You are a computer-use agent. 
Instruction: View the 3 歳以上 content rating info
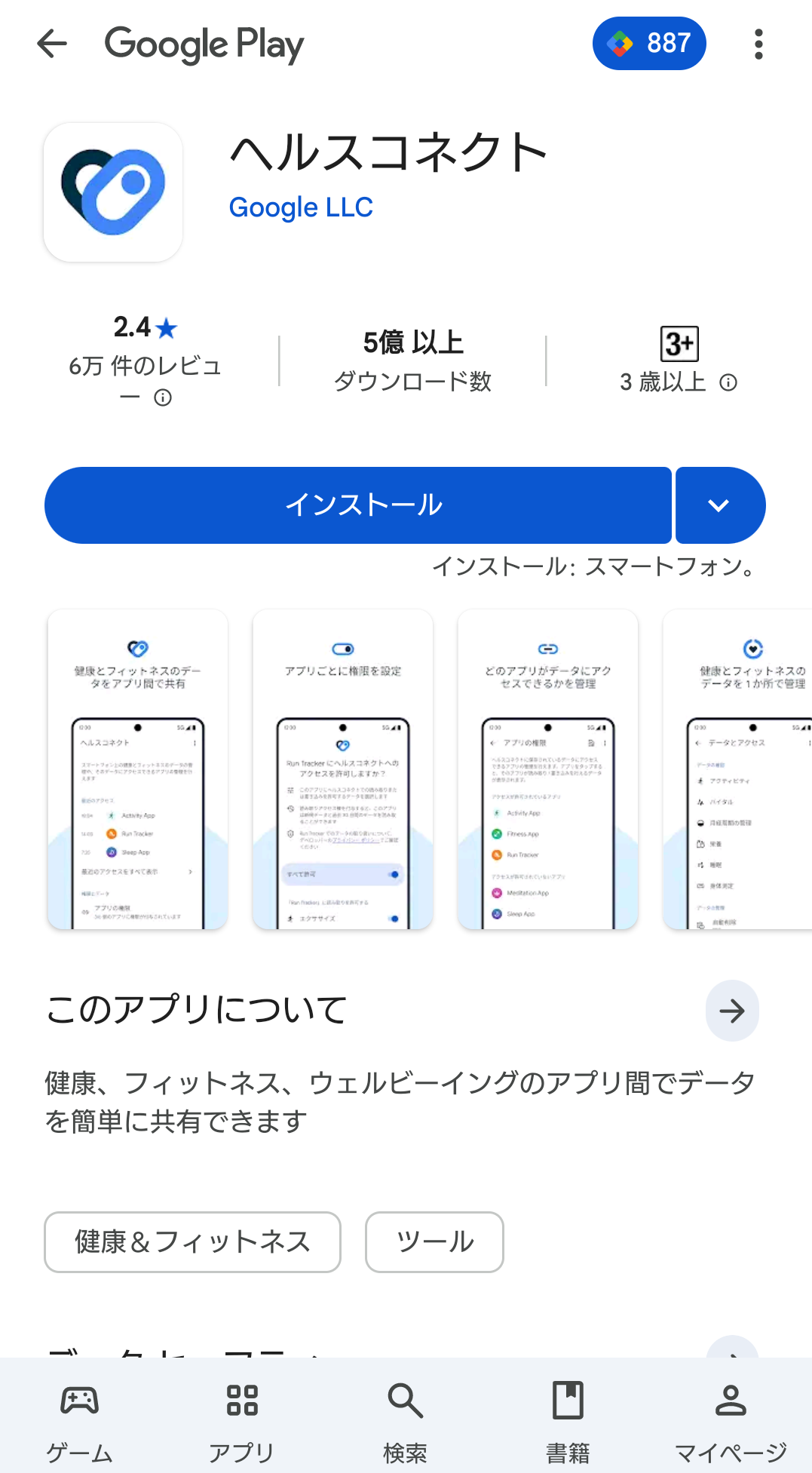coord(728,383)
